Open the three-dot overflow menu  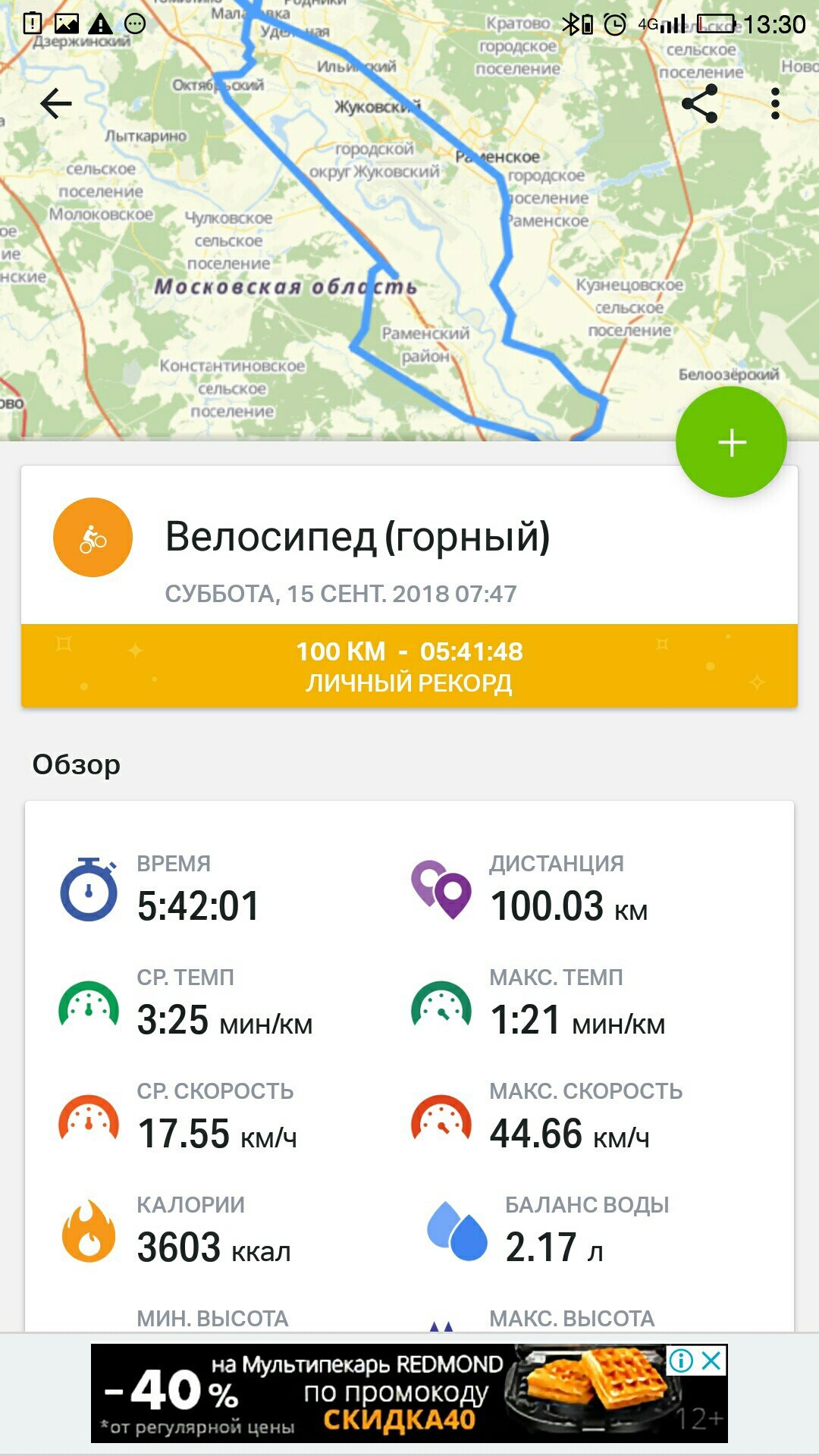coord(774,104)
